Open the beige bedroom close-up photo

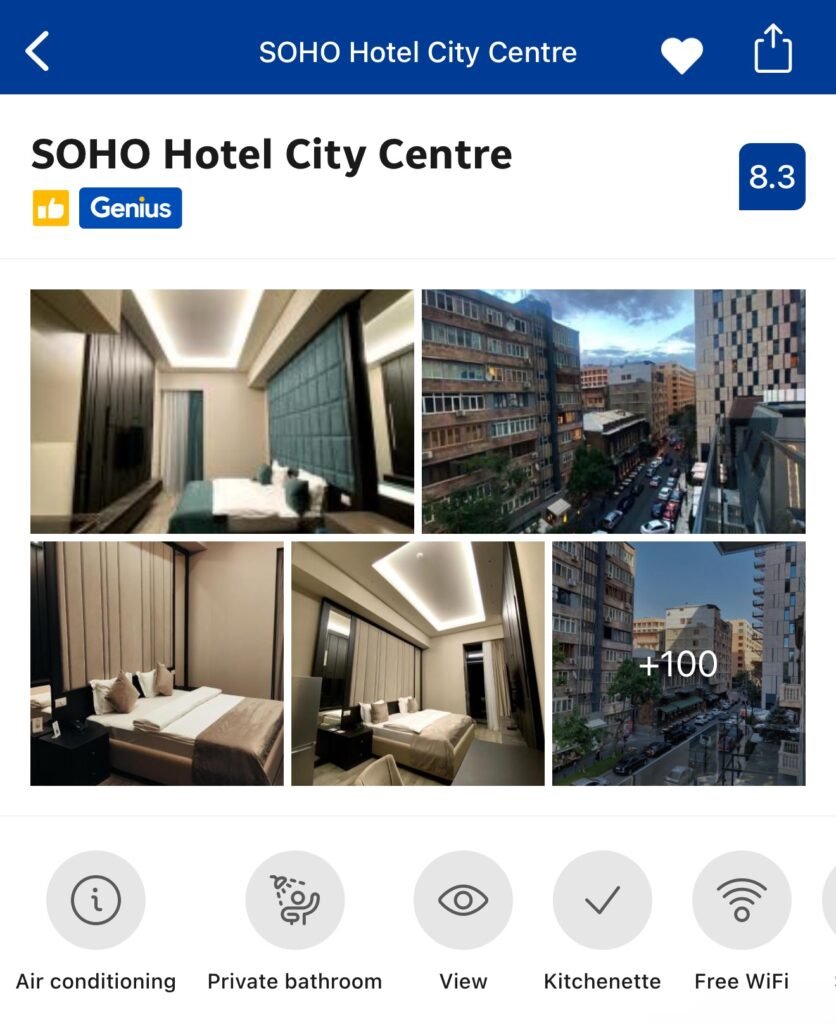157,663
